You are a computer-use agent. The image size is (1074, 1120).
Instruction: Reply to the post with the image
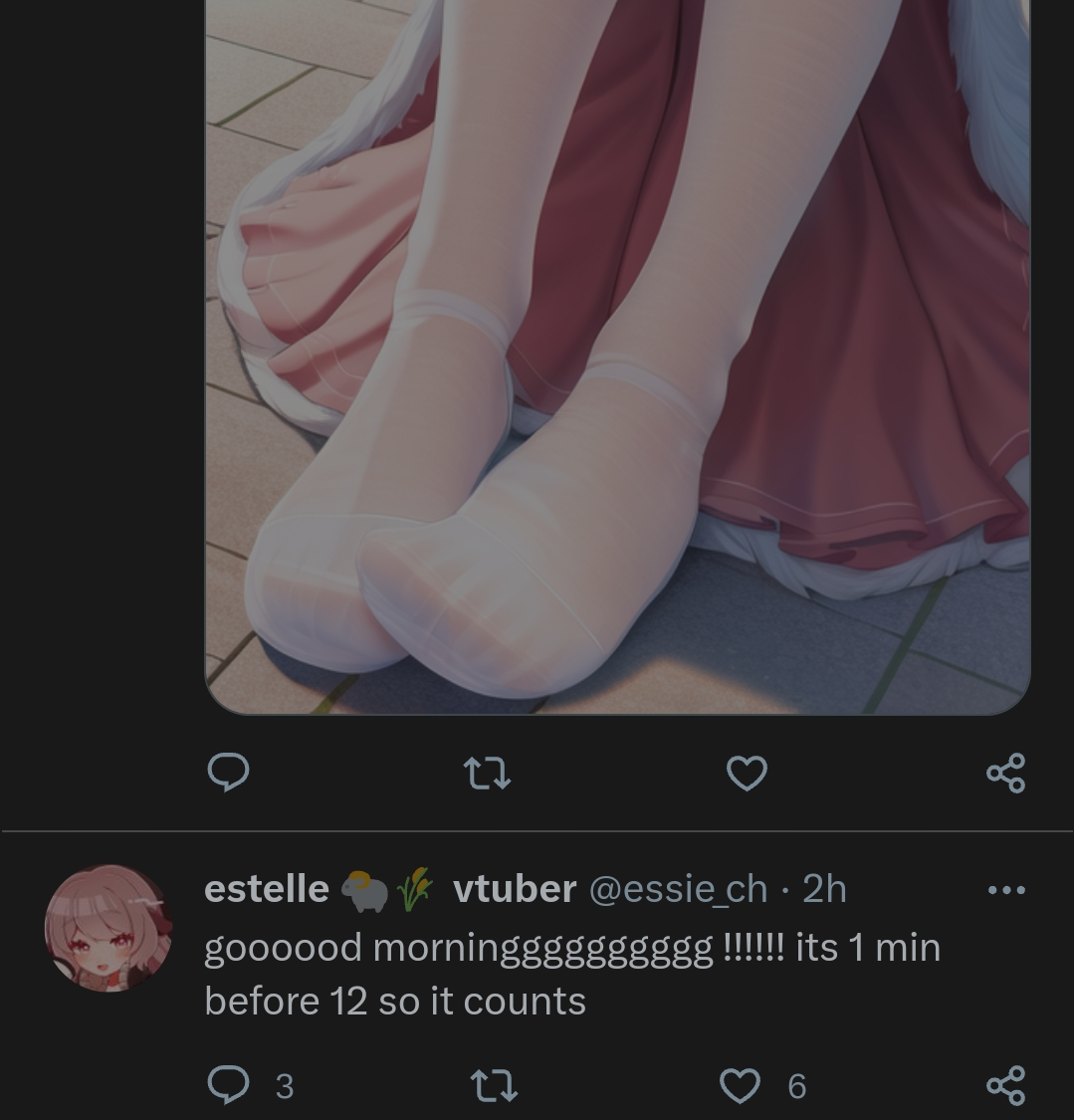228,773
